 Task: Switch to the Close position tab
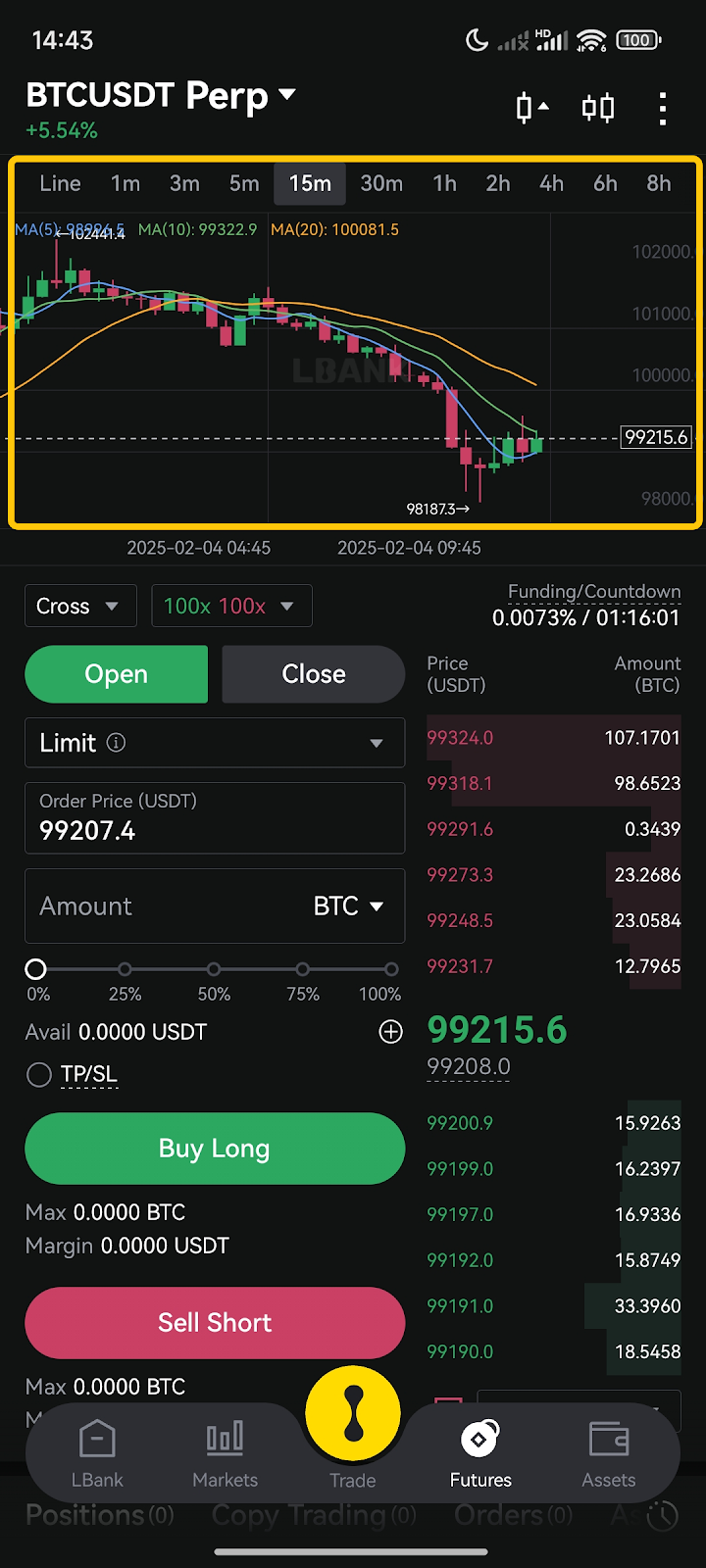313,674
